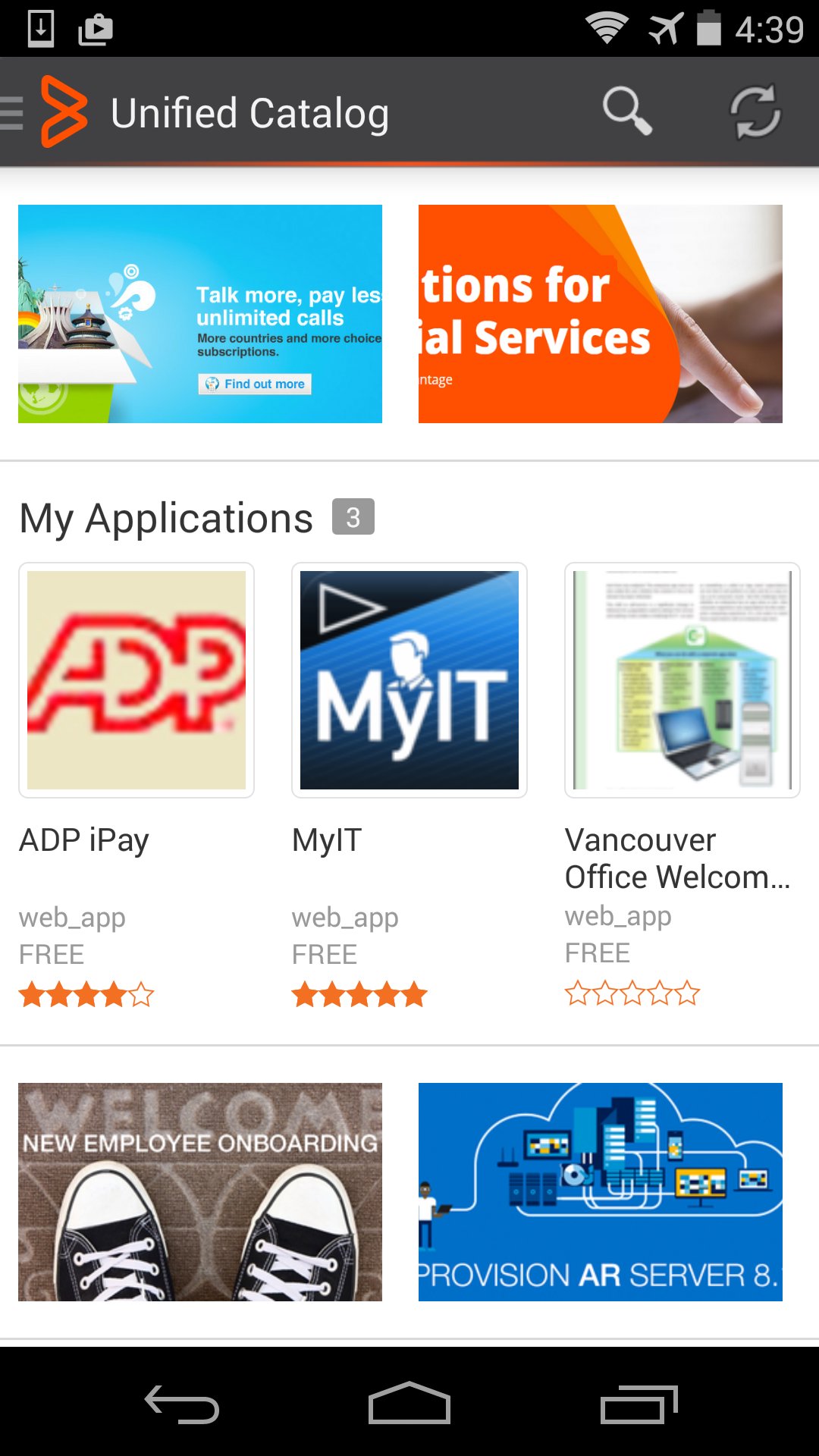Tap the screenshot notification icon in status bar
This screenshot has width=819, height=1456.
pos(96,28)
